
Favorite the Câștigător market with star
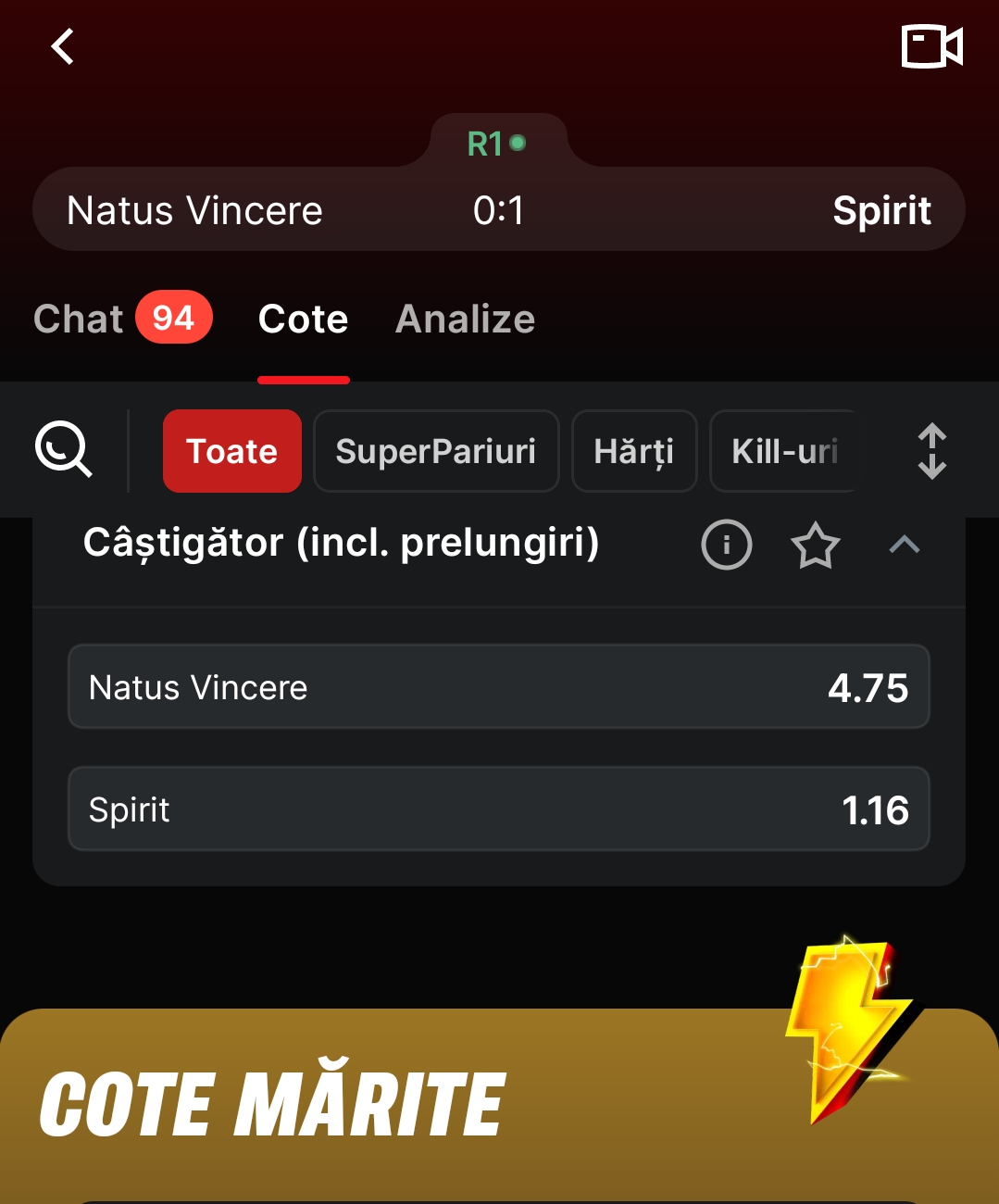(815, 545)
